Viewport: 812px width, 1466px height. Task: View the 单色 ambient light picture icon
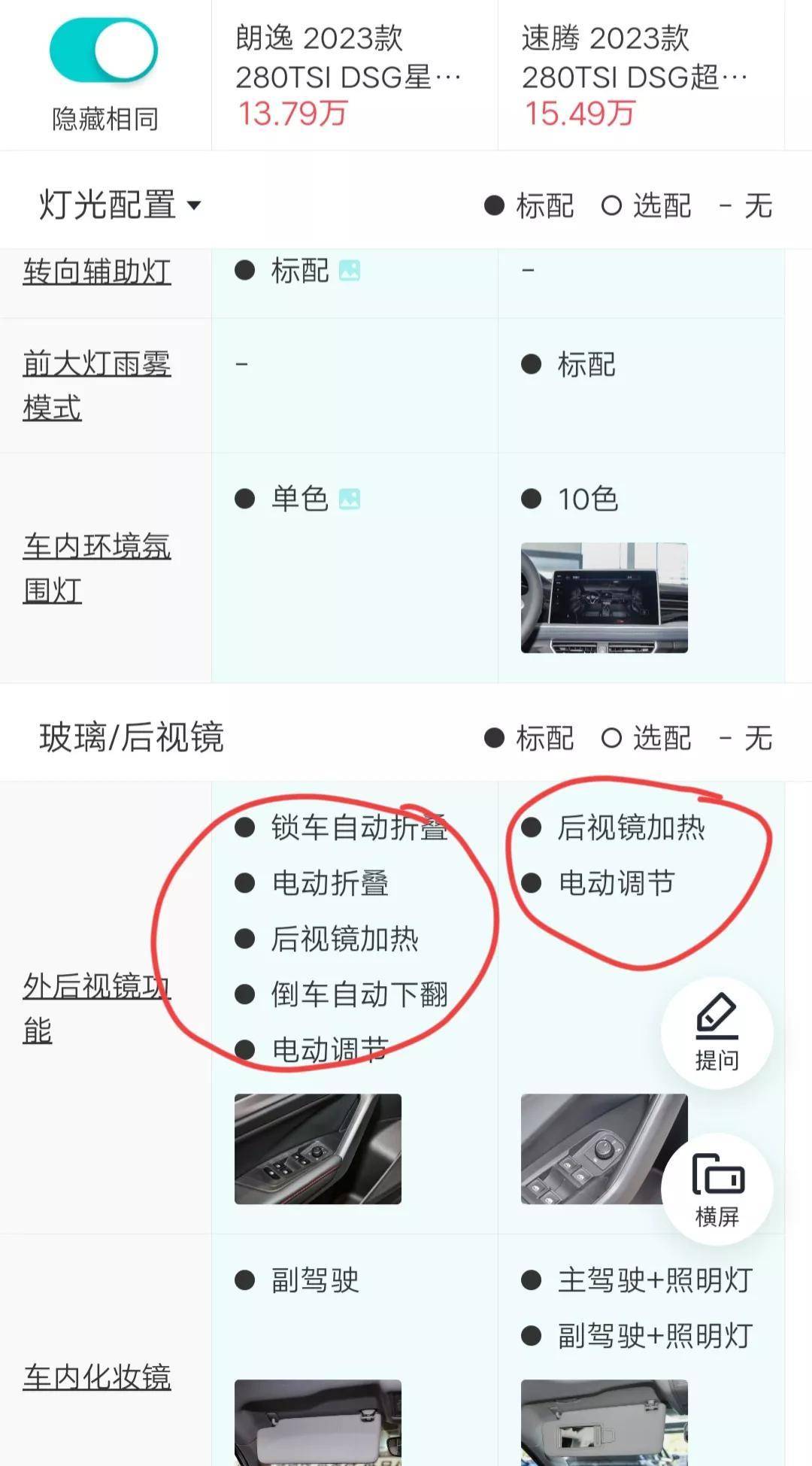(350, 499)
